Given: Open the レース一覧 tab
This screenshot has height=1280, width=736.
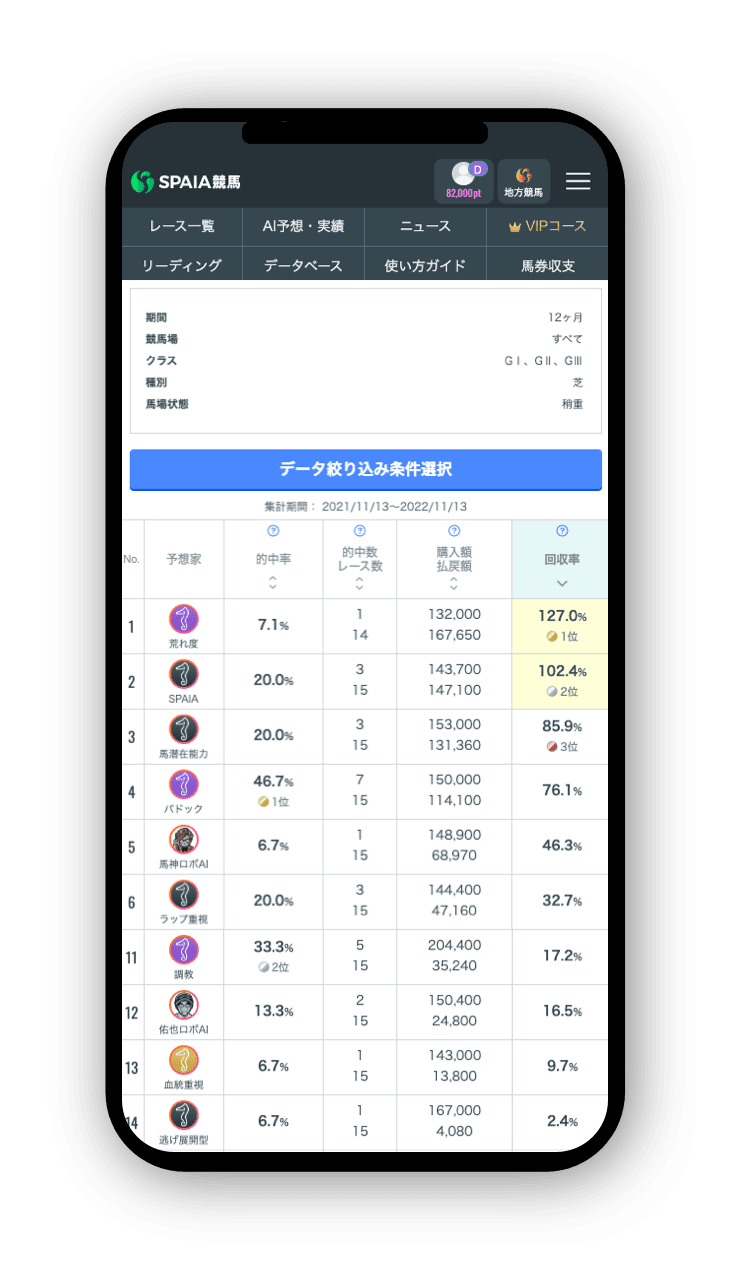Looking at the screenshot, I should 182,227.
